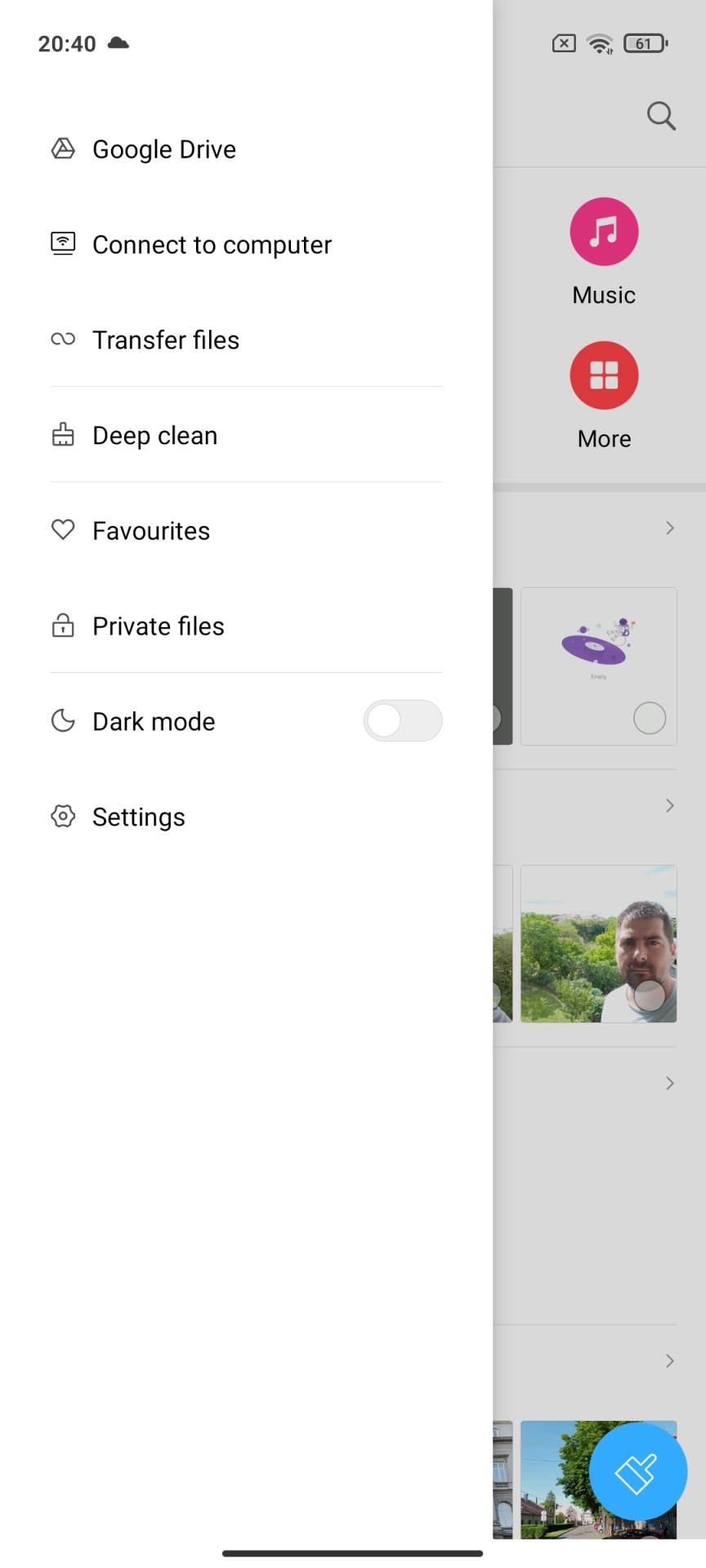Tap the blue cleaner brush button
The width and height of the screenshot is (706, 1568).
pyautogui.click(x=637, y=1472)
